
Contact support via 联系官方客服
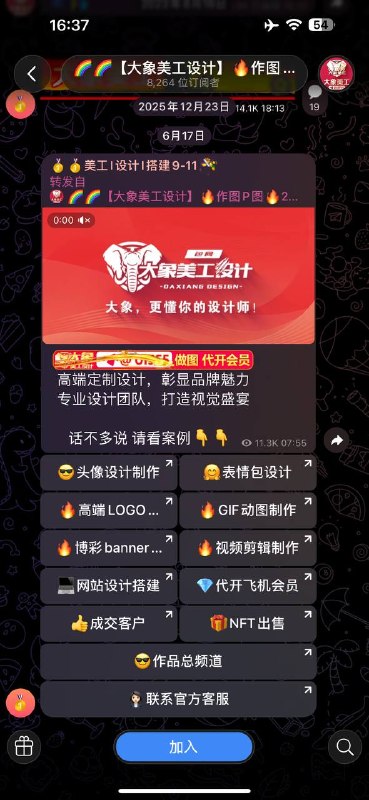(x=178, y=699)
